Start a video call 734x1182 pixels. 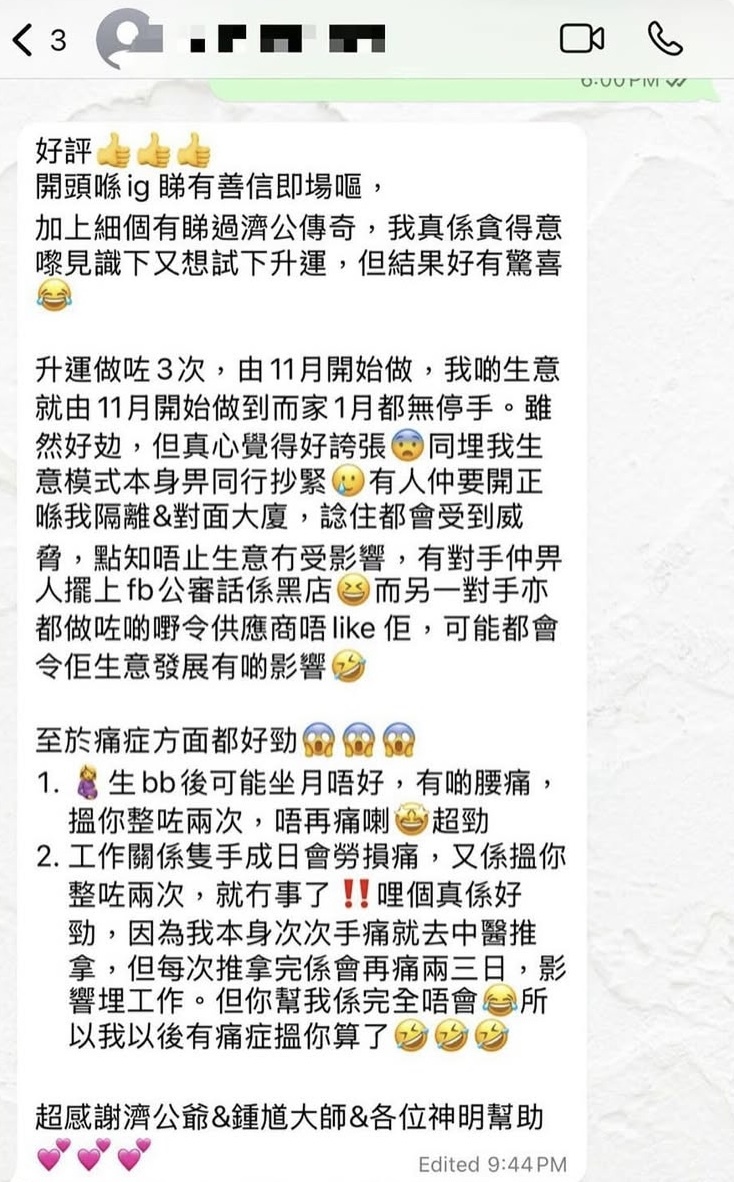click(582, 39)
